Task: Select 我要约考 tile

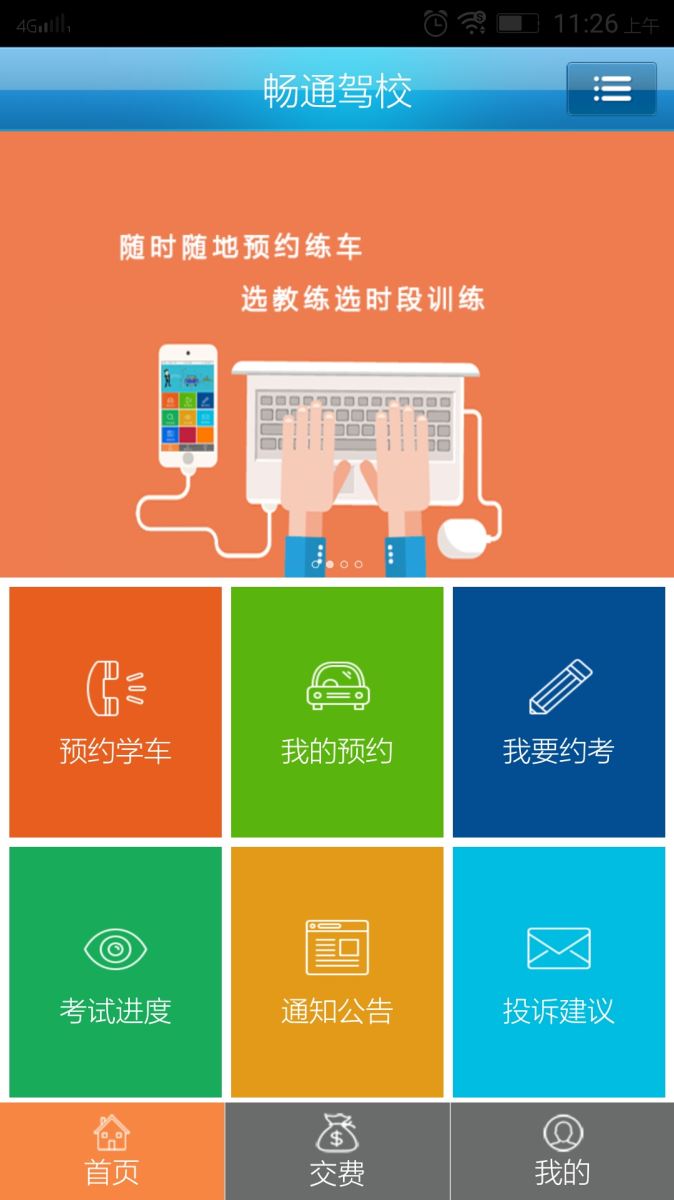Action: point(559,712)
